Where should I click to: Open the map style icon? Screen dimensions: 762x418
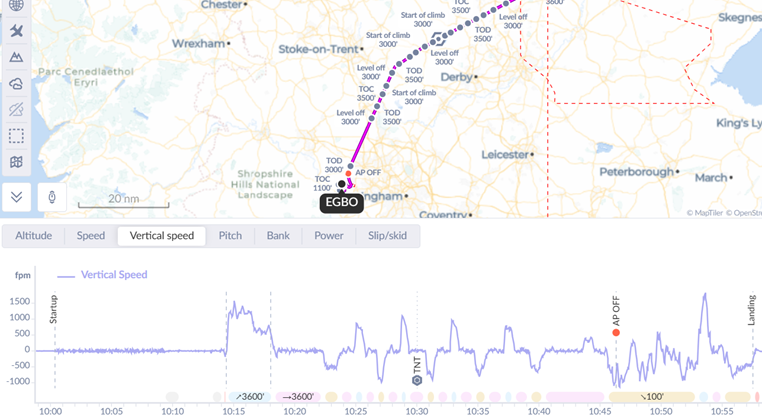[16, 162]
